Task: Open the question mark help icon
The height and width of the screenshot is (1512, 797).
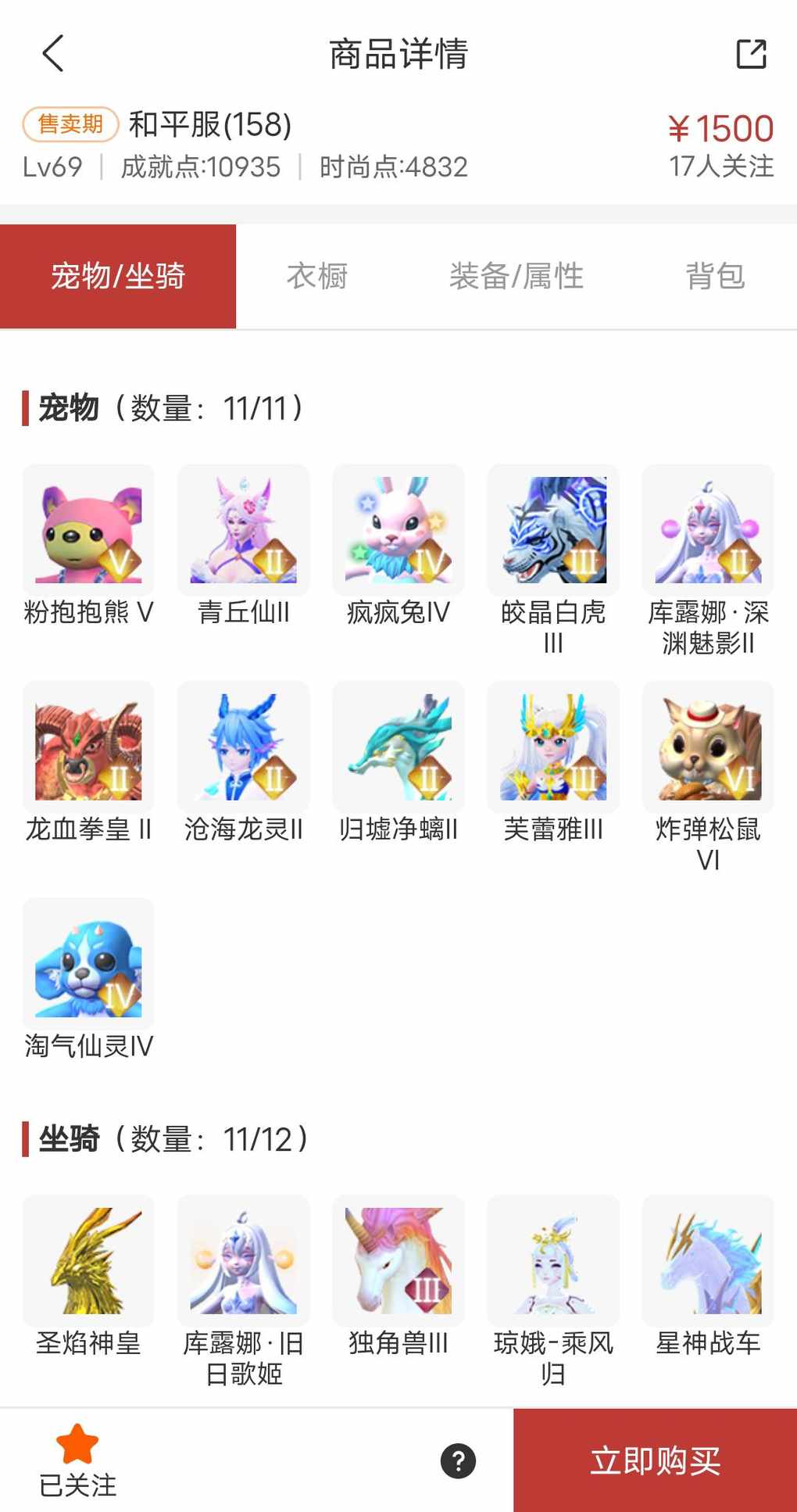Action: click(458, 1460)
